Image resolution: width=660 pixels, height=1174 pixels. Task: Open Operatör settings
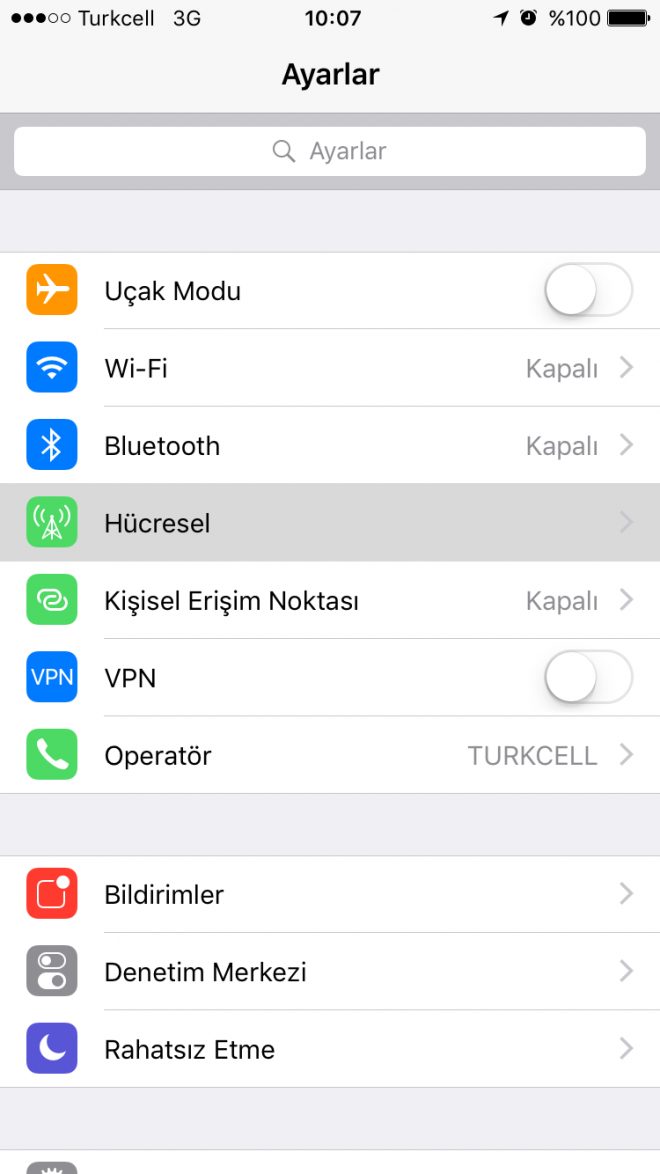330,755
